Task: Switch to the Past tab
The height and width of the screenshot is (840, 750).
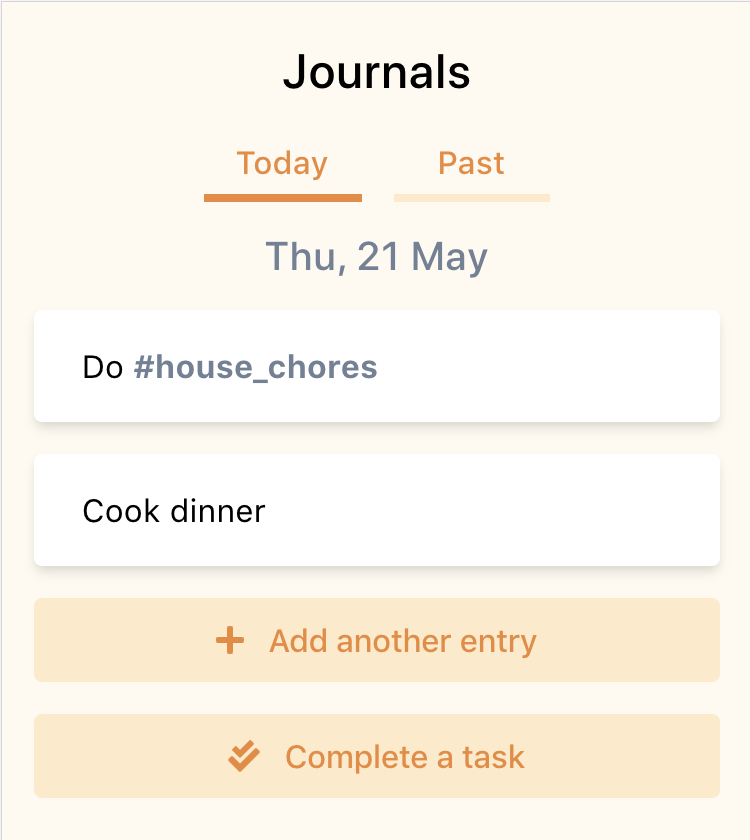Action: click(471, 164)
